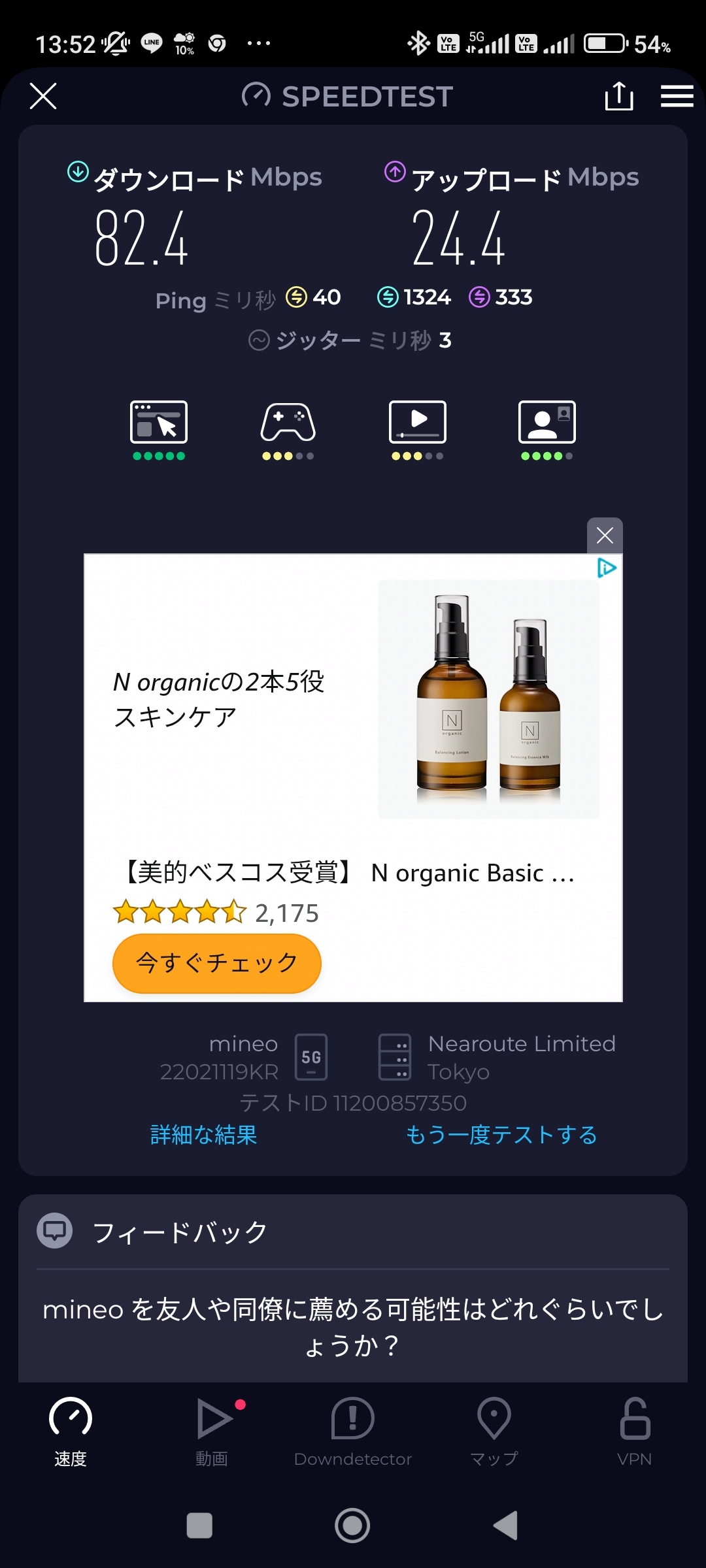Open the VPN tab
706x1568 pixels.
(x=635, y=1432)
